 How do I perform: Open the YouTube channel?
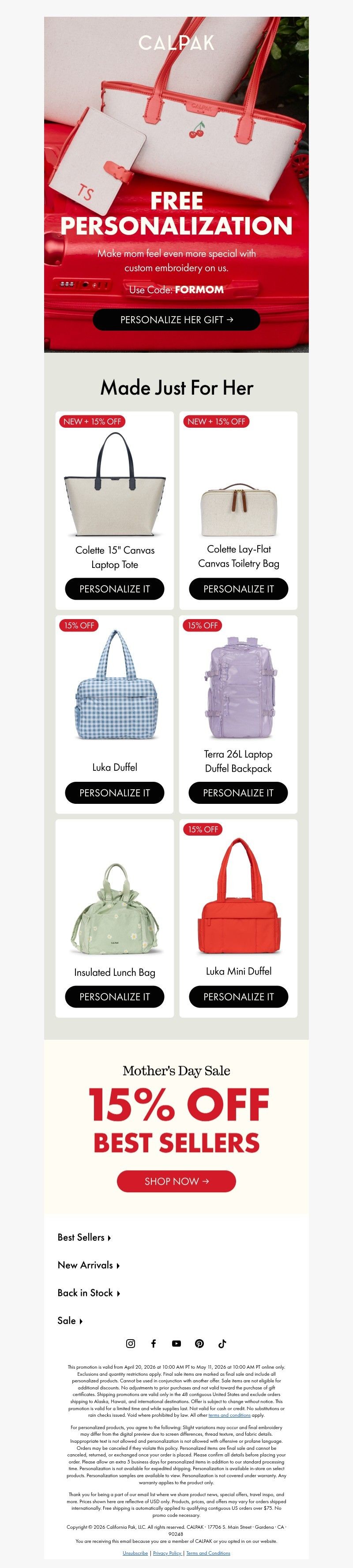click(176, 1344)
